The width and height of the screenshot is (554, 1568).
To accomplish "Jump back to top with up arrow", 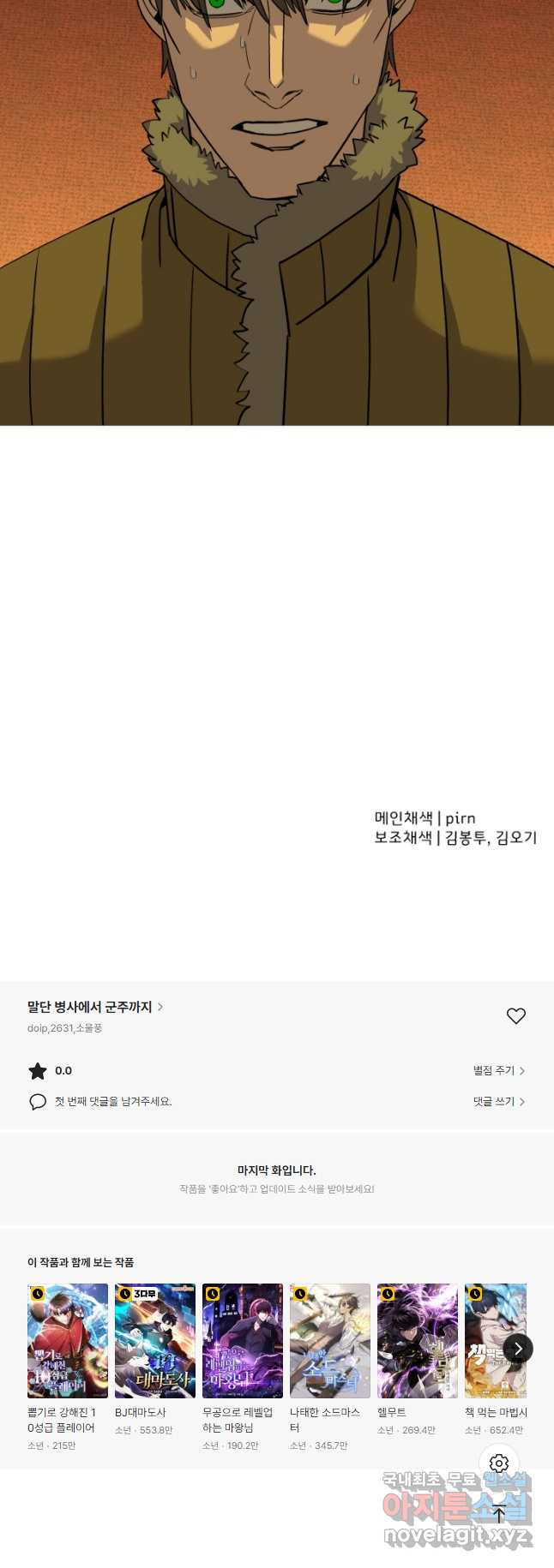I will point(499,1513).
